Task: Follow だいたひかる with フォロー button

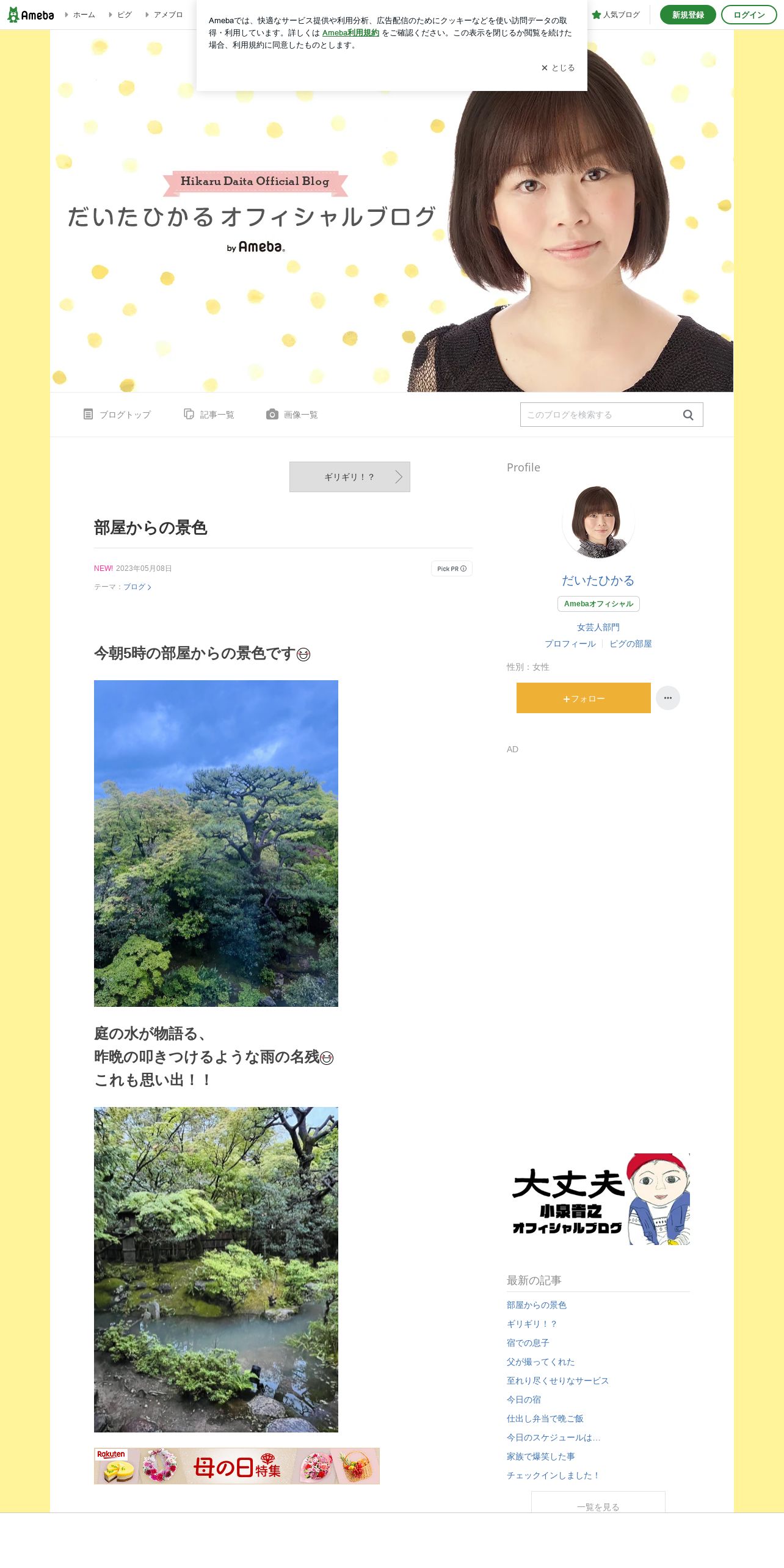Action: [x=584, y=698]
